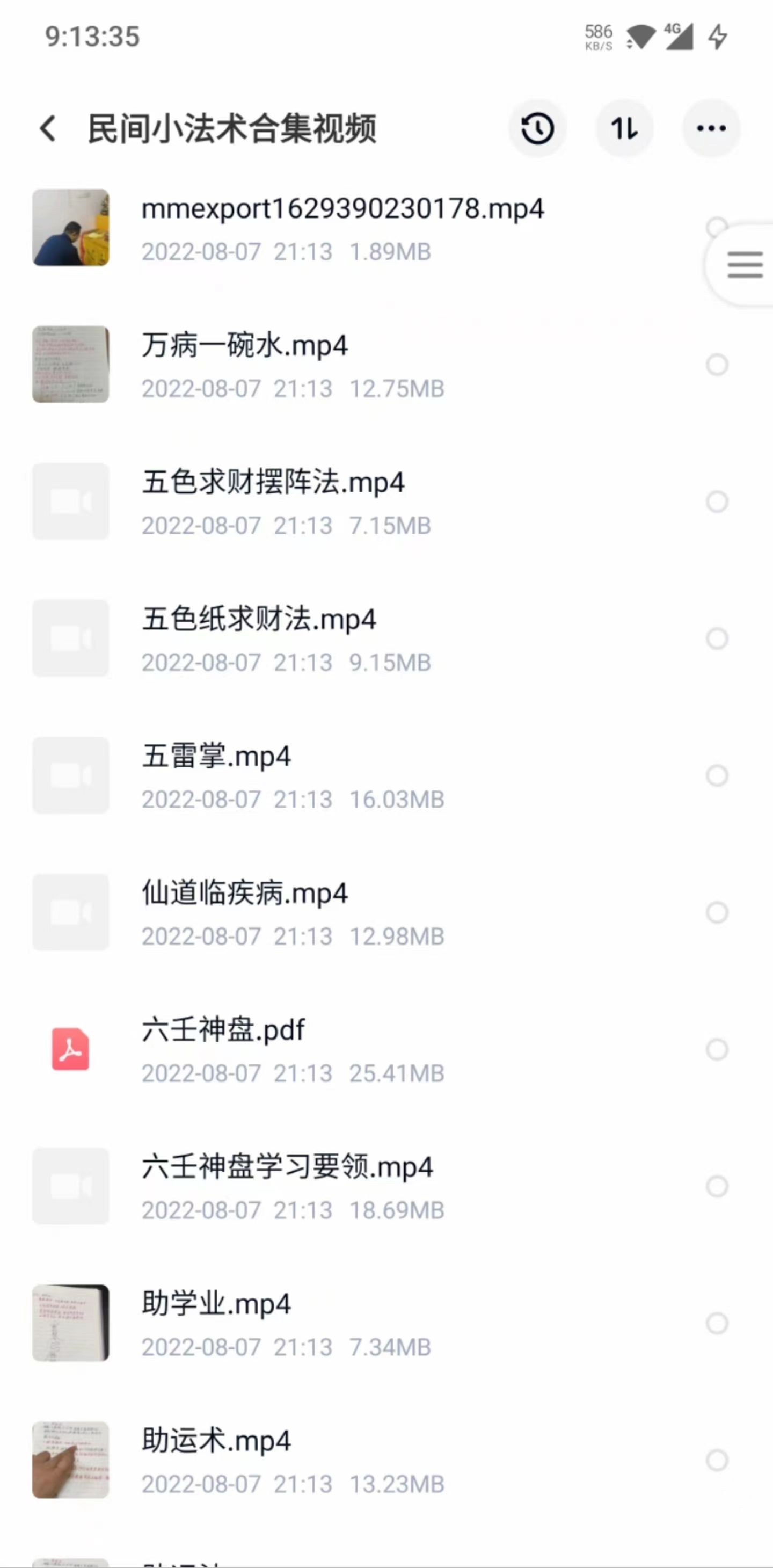This screenshot has height=1568, width=773.
Task: Open the more options menu icon
Action: point(711,128)
